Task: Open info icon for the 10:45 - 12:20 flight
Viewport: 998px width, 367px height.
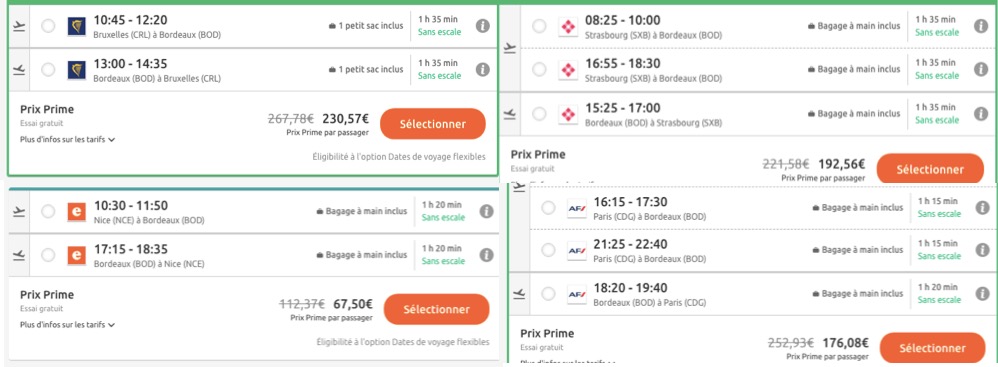Action: point(483,26)
